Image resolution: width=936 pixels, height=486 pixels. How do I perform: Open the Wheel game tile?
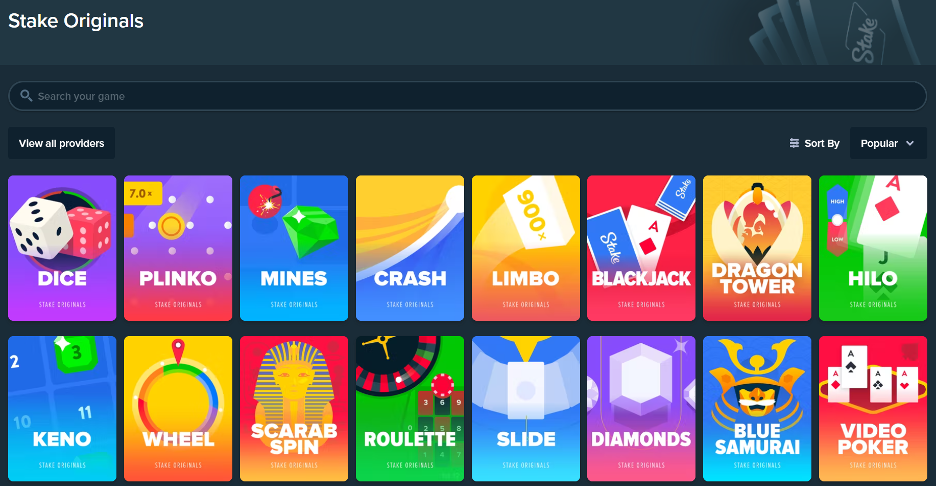click(178, 408)
